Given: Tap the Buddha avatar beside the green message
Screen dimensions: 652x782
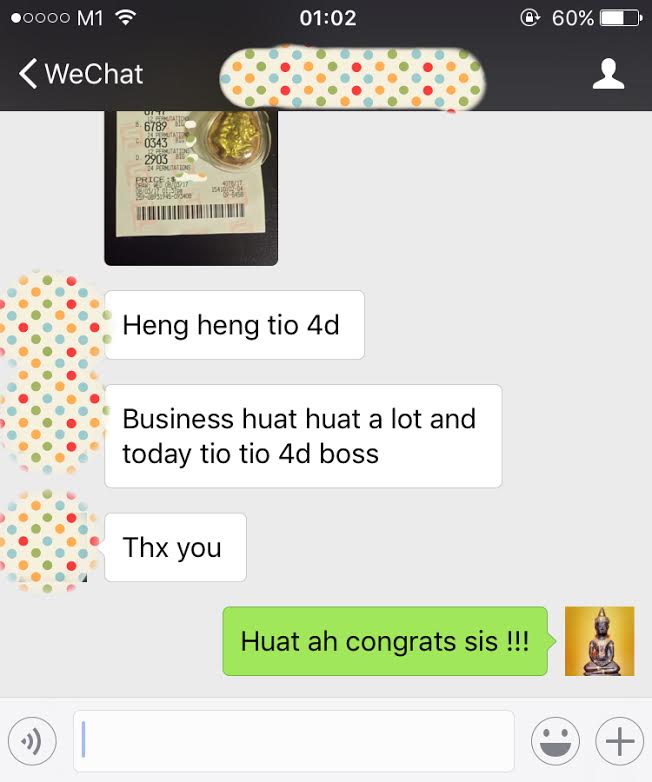Looking at the screenshot, I should click(x=599, y=641).
